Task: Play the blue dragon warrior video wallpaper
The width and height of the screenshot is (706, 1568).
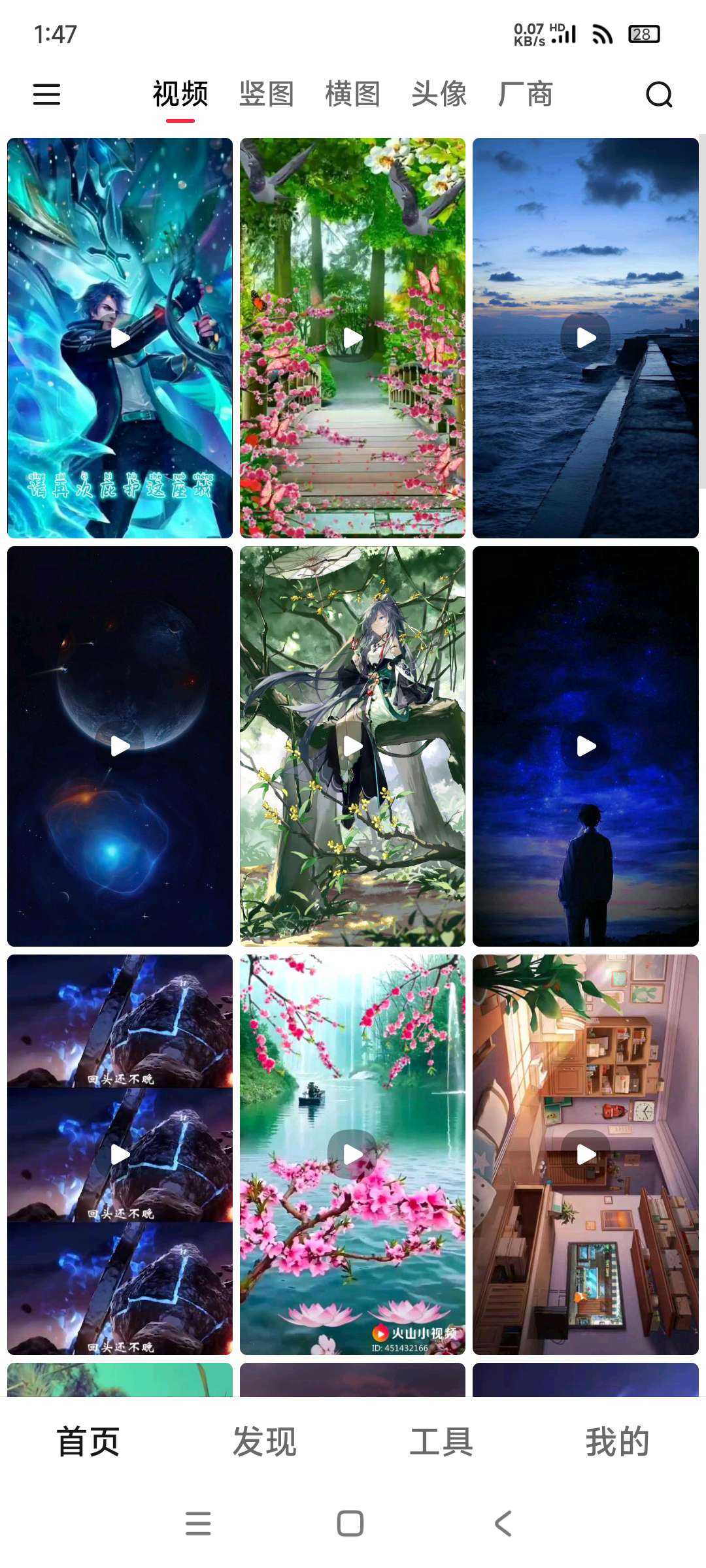Action: tap(120, 338)
